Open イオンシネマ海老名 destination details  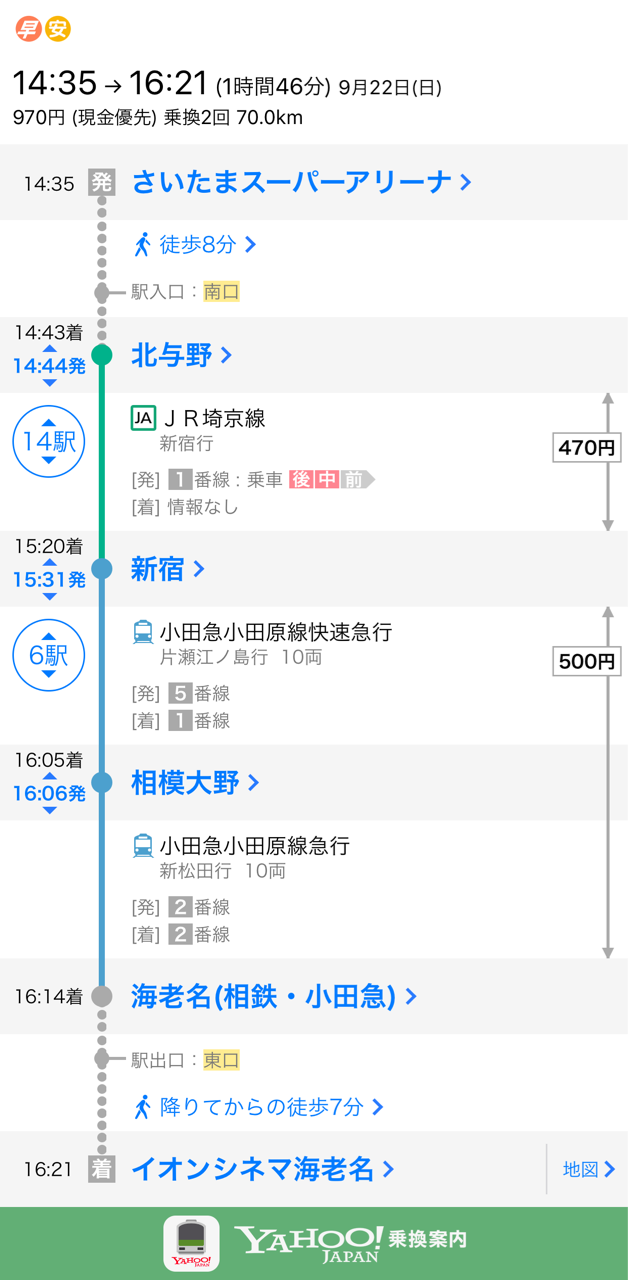262,1169
